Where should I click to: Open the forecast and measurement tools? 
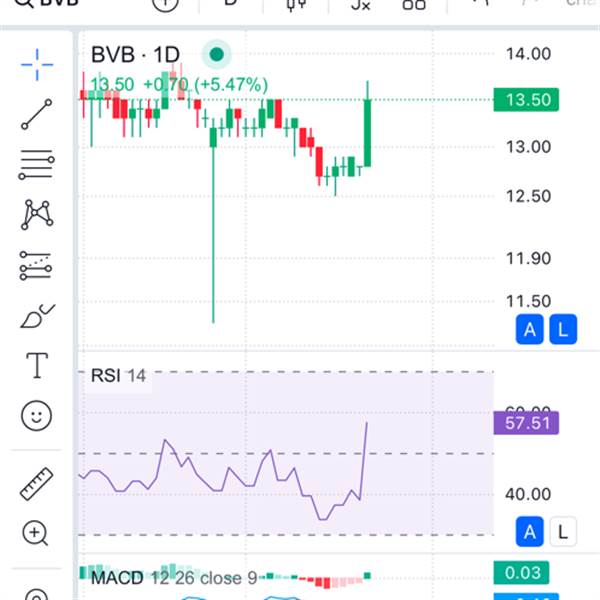tap(36, 265)
